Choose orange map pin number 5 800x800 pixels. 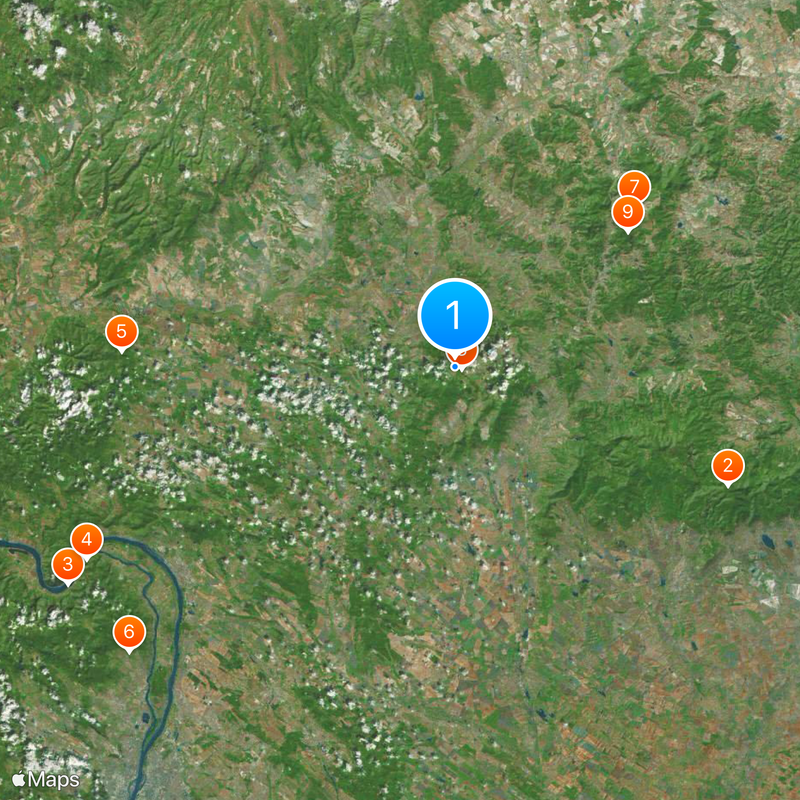[x=121, y=332]
